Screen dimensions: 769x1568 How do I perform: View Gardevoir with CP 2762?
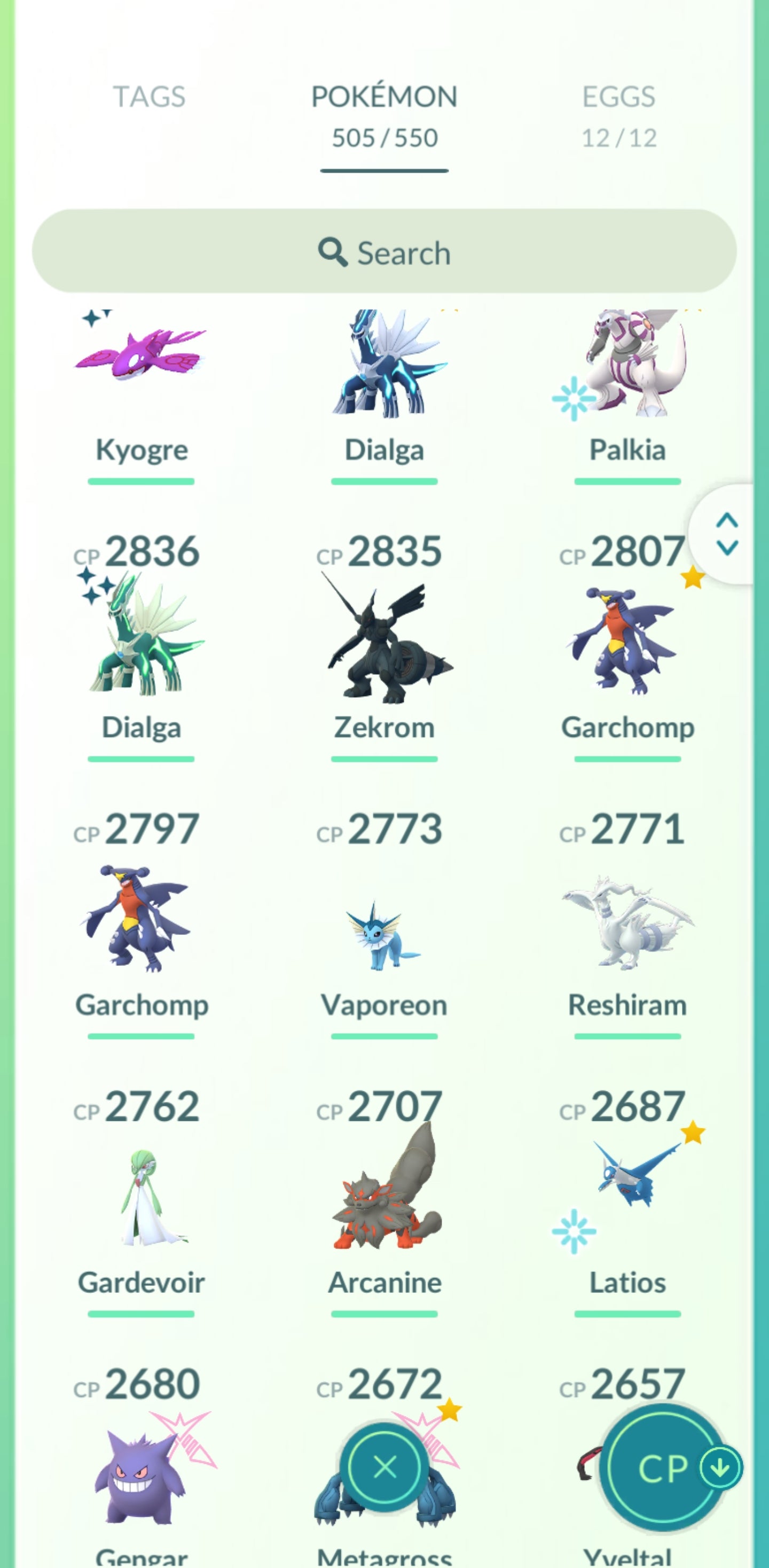[x=141, y=1196]
